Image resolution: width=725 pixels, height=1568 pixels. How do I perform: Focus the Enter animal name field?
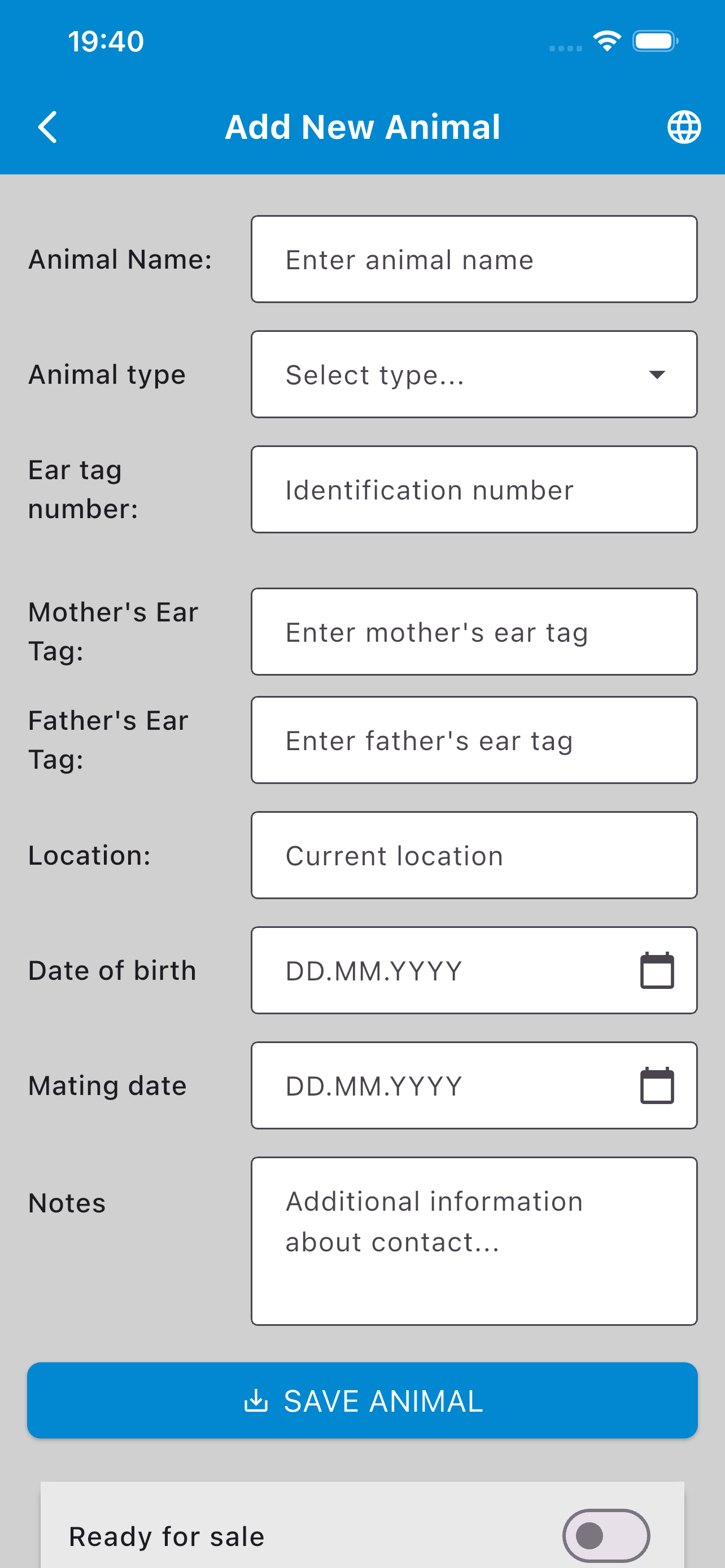click(474, 259)
